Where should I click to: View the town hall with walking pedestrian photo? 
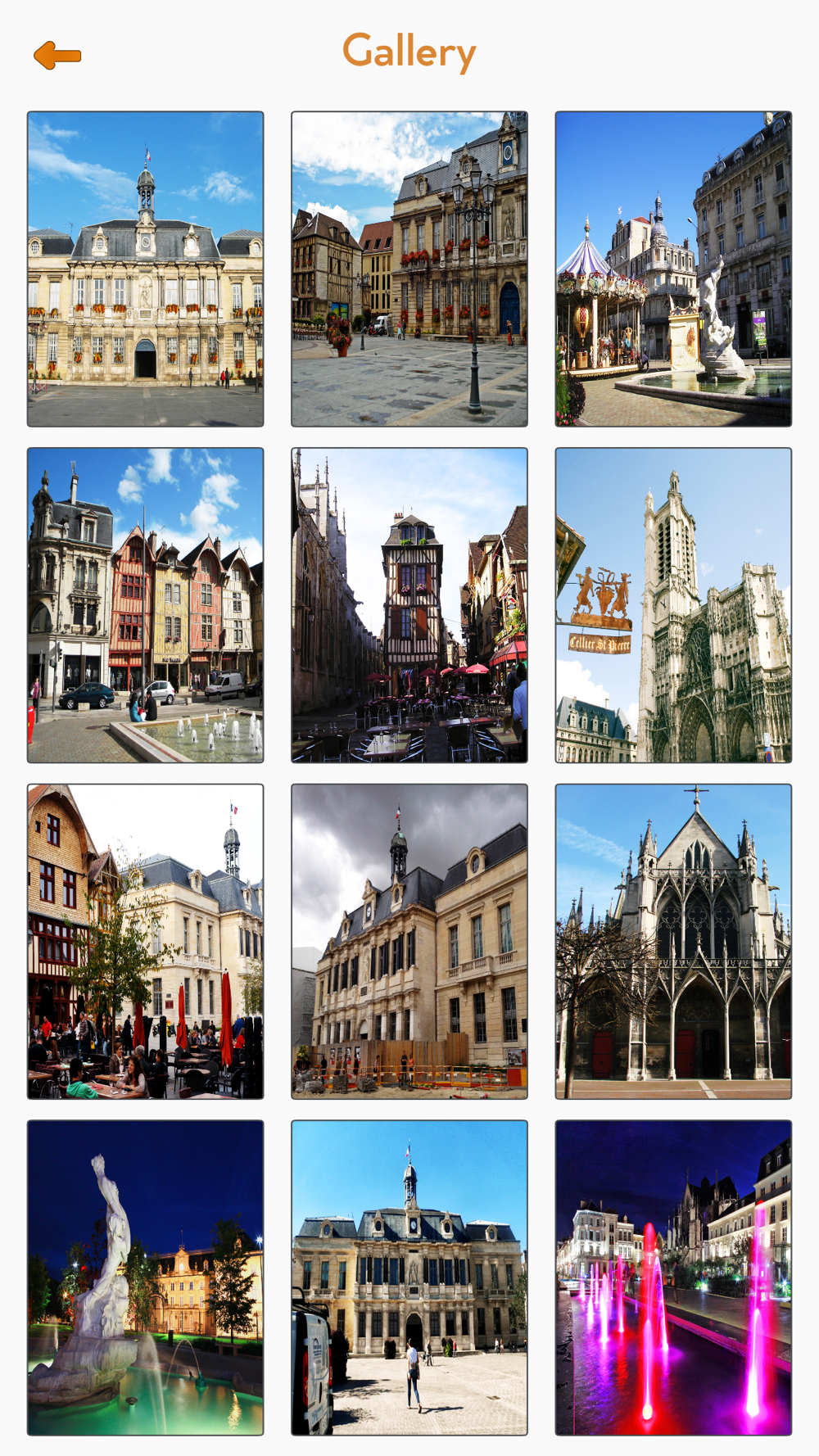pos(409,1278)
